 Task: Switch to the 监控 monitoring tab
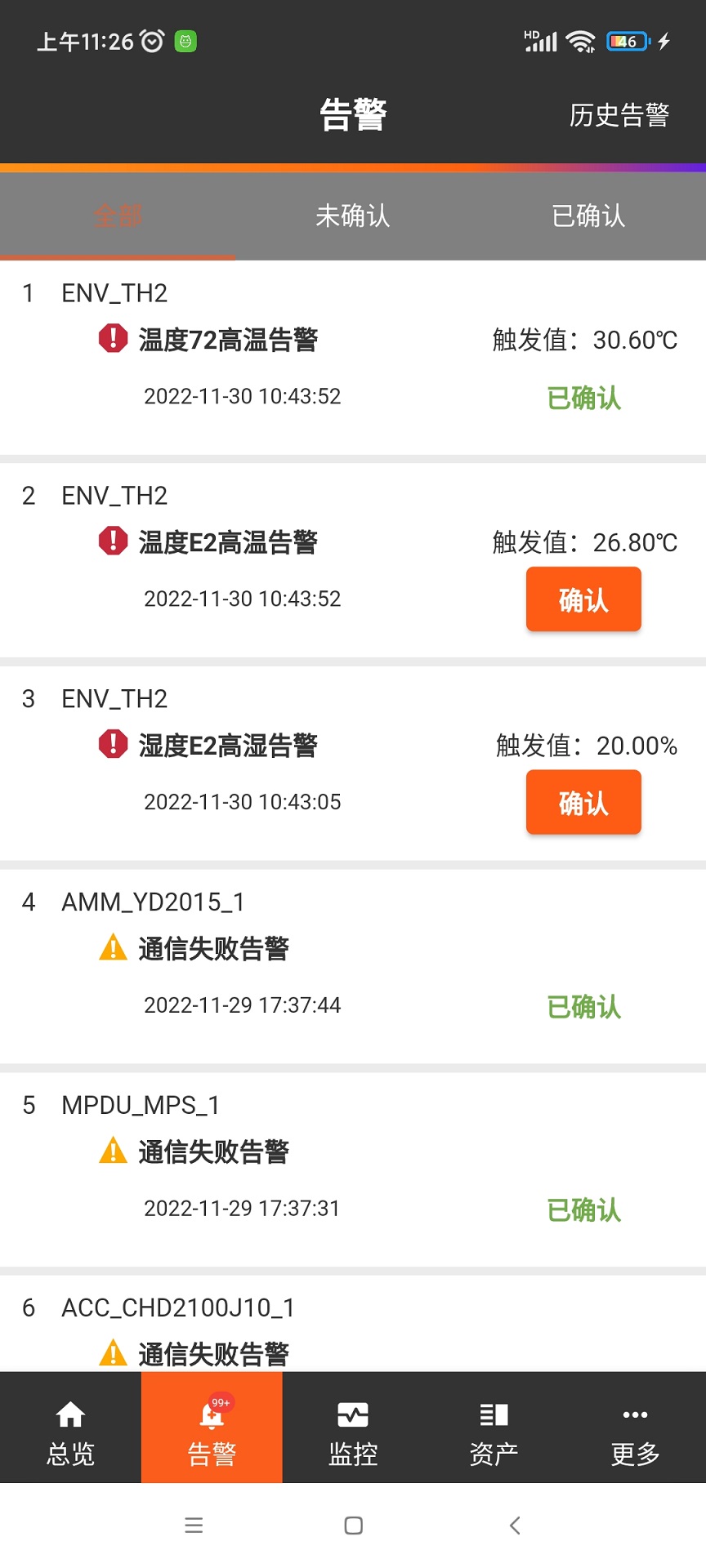[x=353, y=1429]
